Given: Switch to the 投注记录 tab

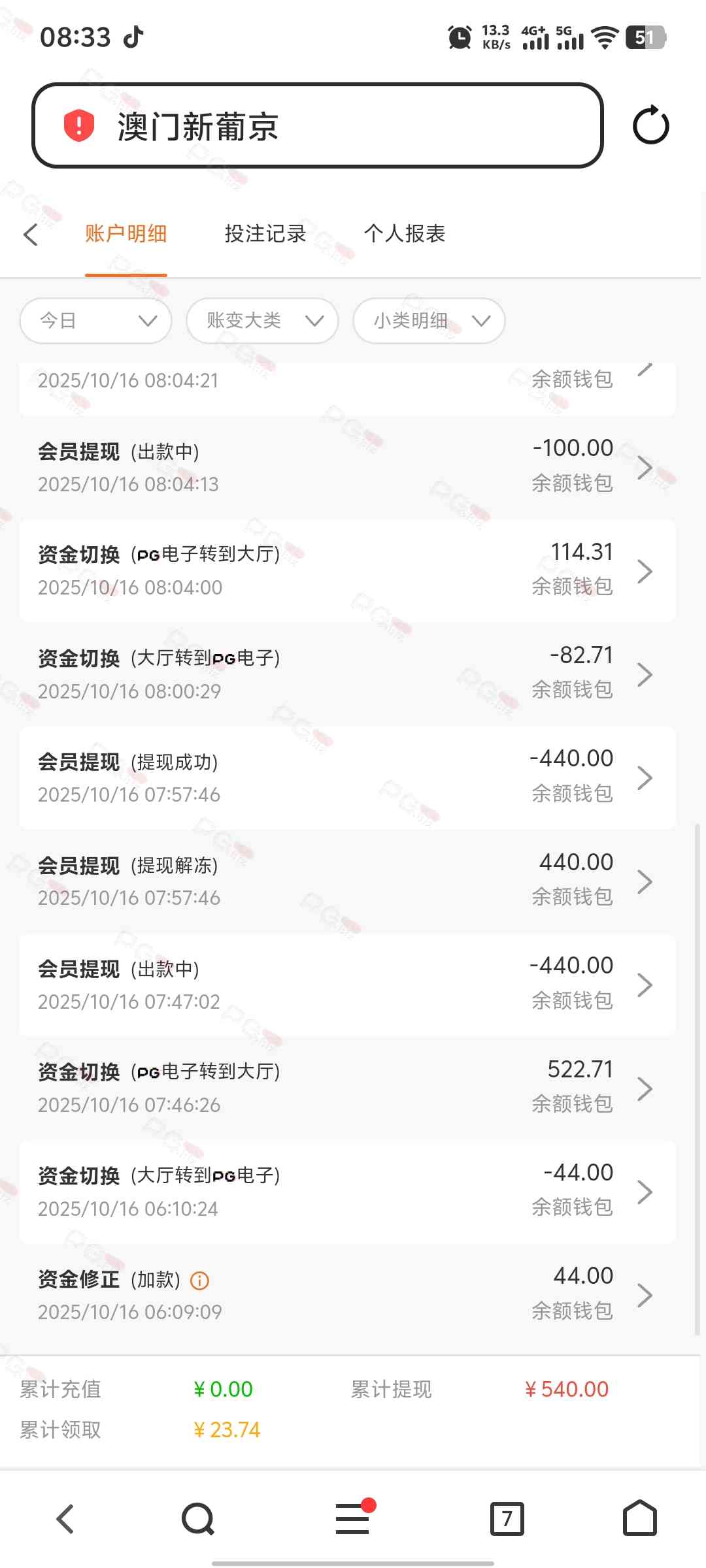Looking at the screenshot, I should [x=265, y=234].
